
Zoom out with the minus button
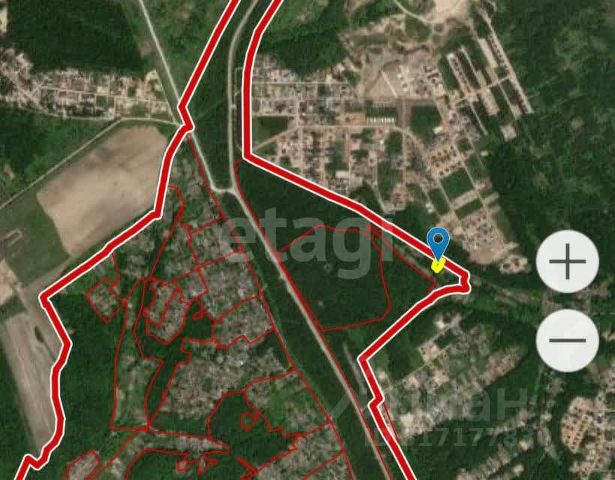(x=568, y=340)
